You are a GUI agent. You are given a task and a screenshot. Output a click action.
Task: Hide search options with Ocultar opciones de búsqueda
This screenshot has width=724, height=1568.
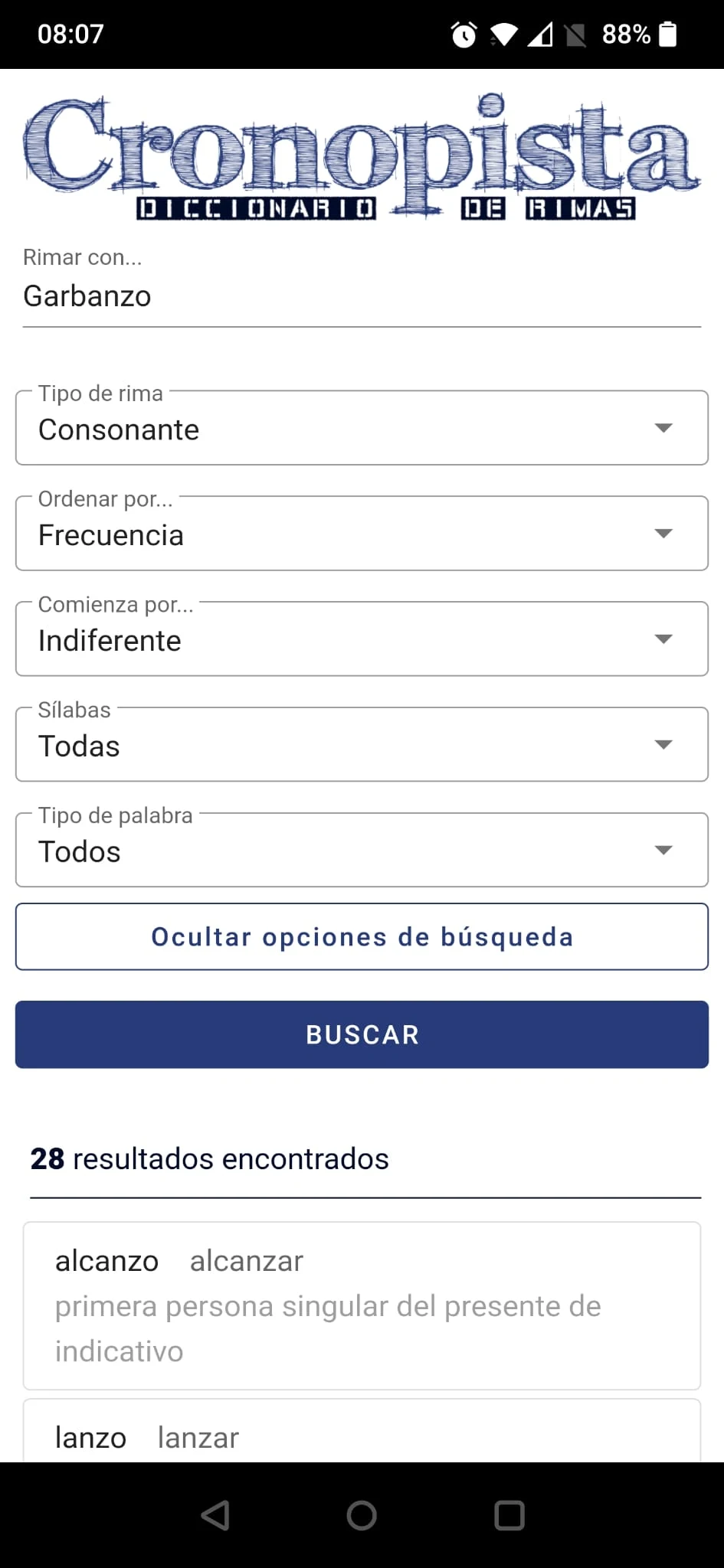click(x=362, y=936)
